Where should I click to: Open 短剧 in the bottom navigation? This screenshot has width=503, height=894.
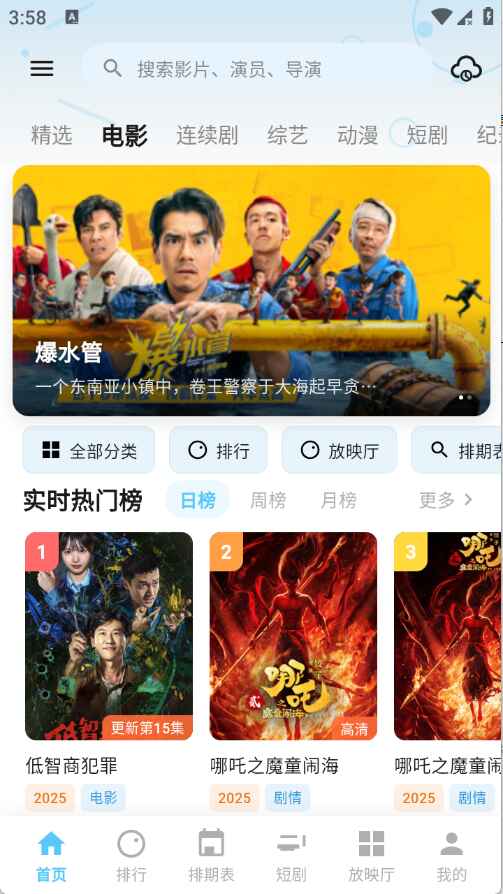[x=291, y=855]
